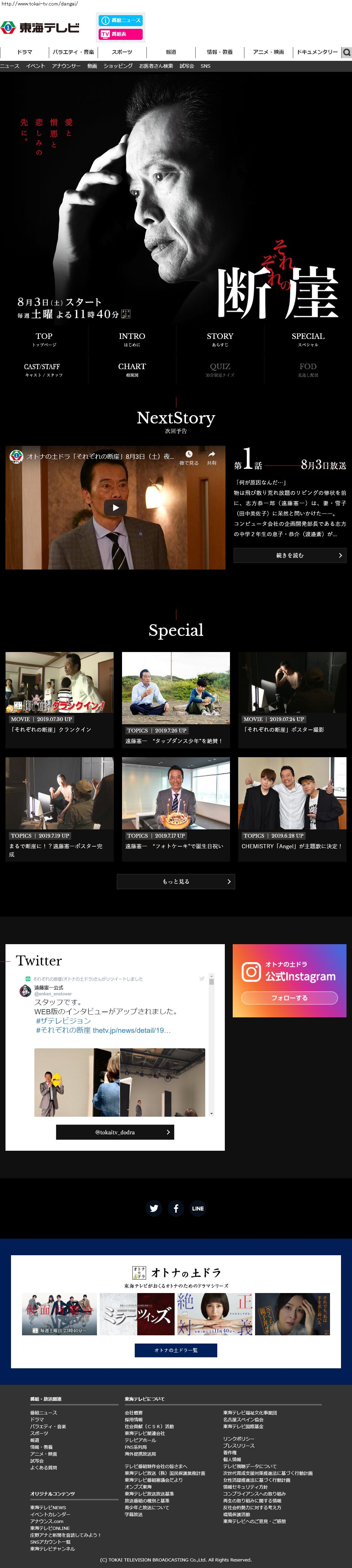Tap もっと見る under Special
This screenshot has width=352, height=1568.
click(x=176, y=881)
